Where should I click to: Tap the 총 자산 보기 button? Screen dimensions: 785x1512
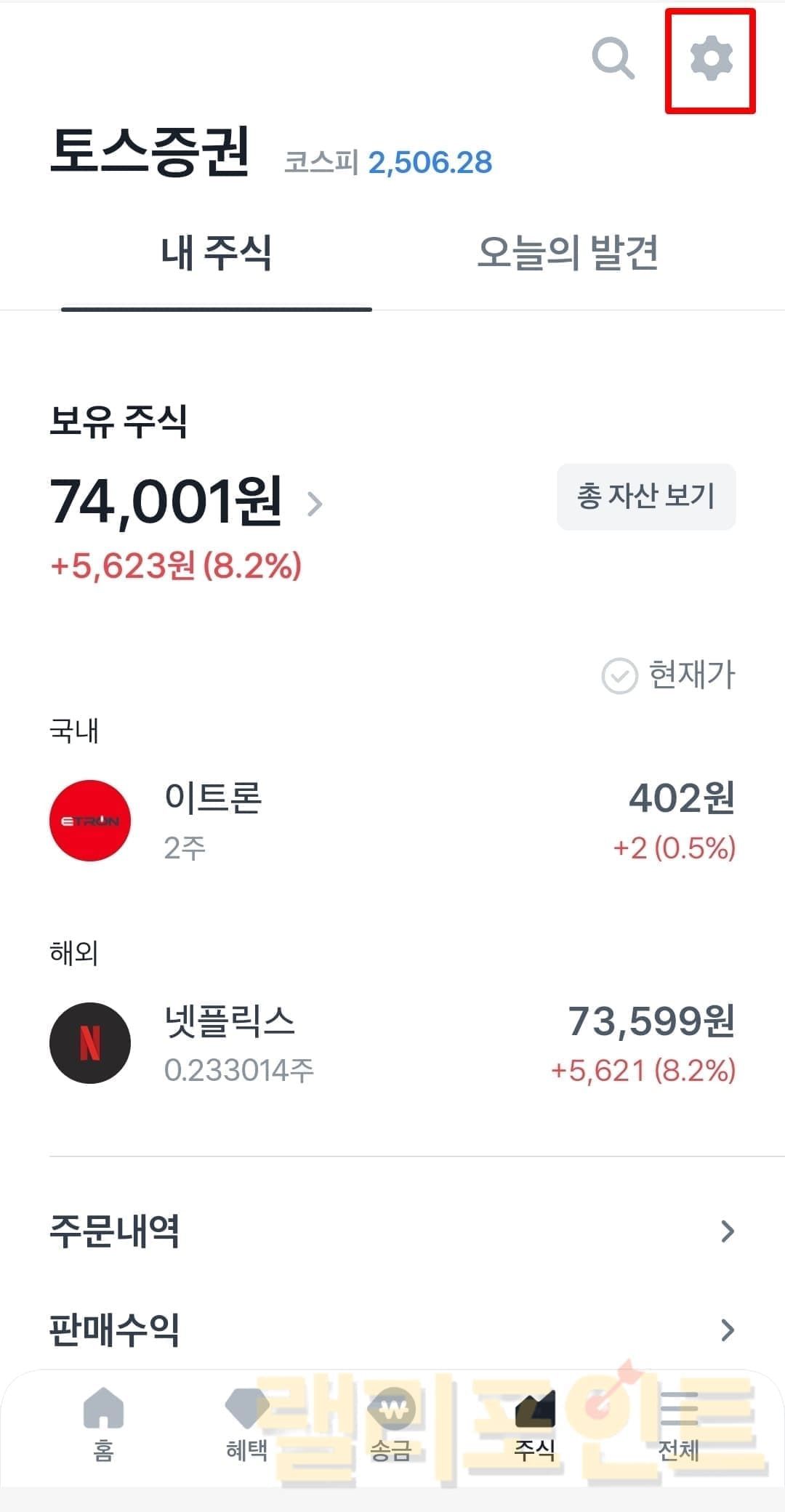pos(645,496)
